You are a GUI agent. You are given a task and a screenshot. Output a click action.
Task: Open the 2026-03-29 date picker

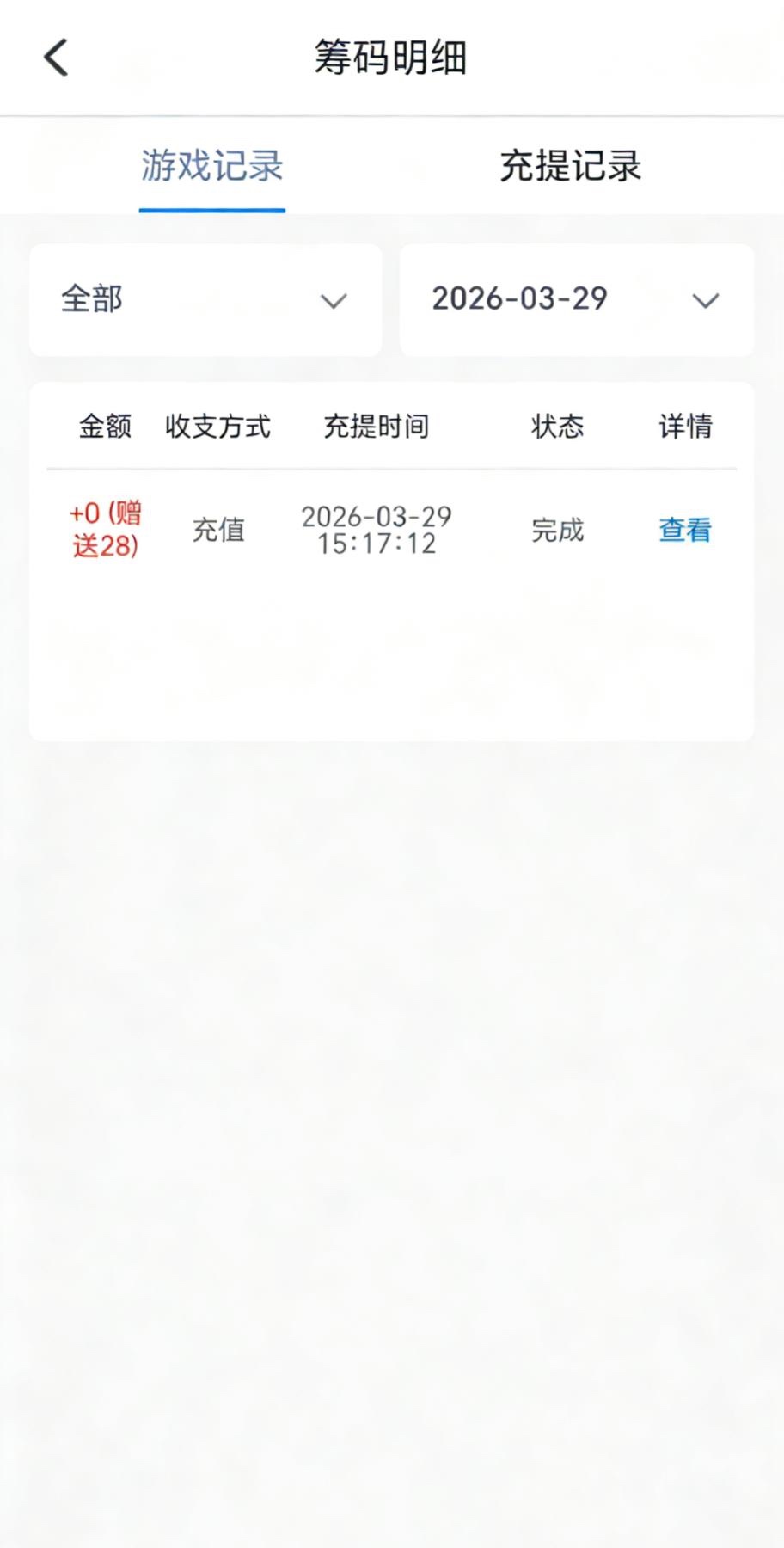click(576, 300)
